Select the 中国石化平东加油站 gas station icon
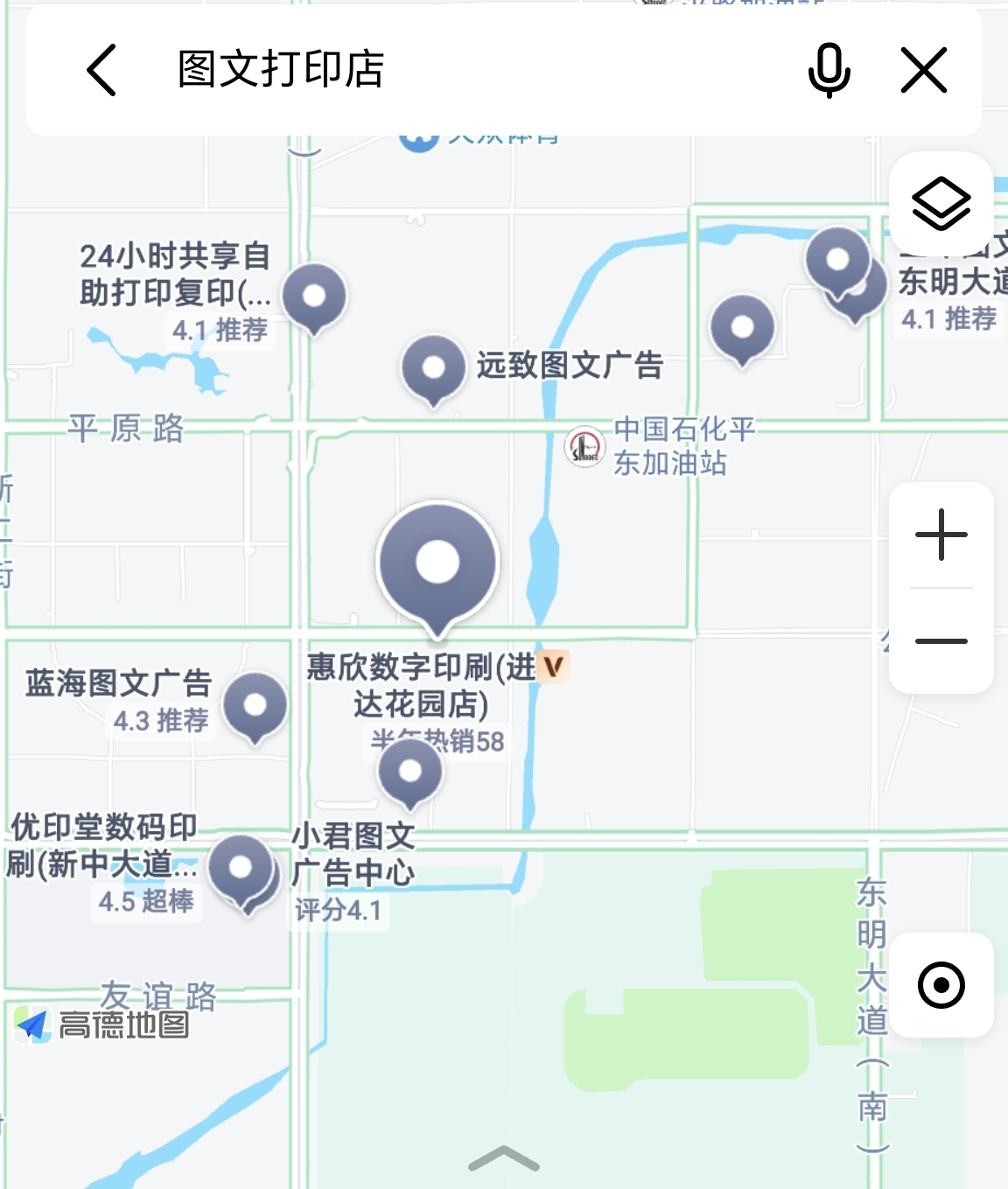This screenshot has height=1189, width=1008. tap(584, 447)
